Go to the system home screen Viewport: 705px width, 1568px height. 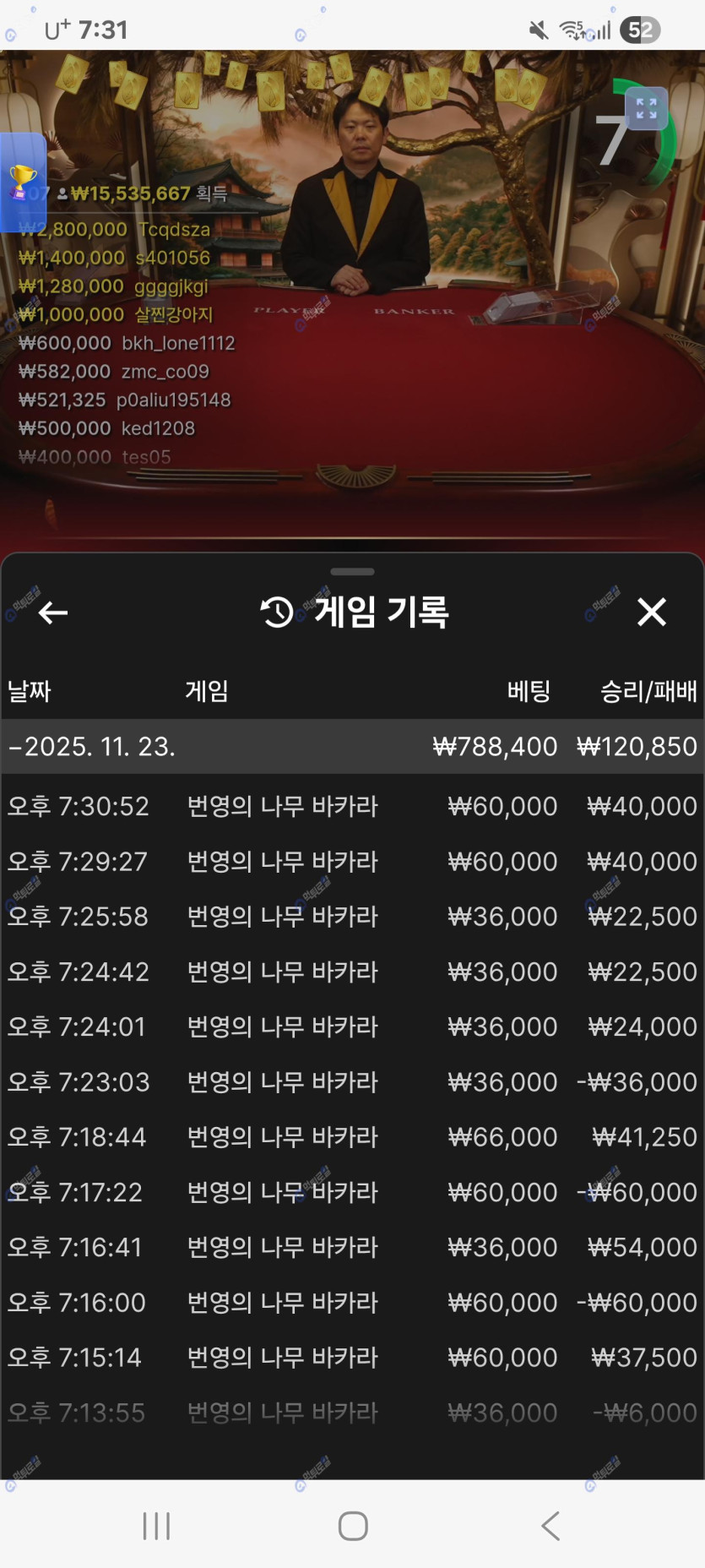pos(353,1526)
